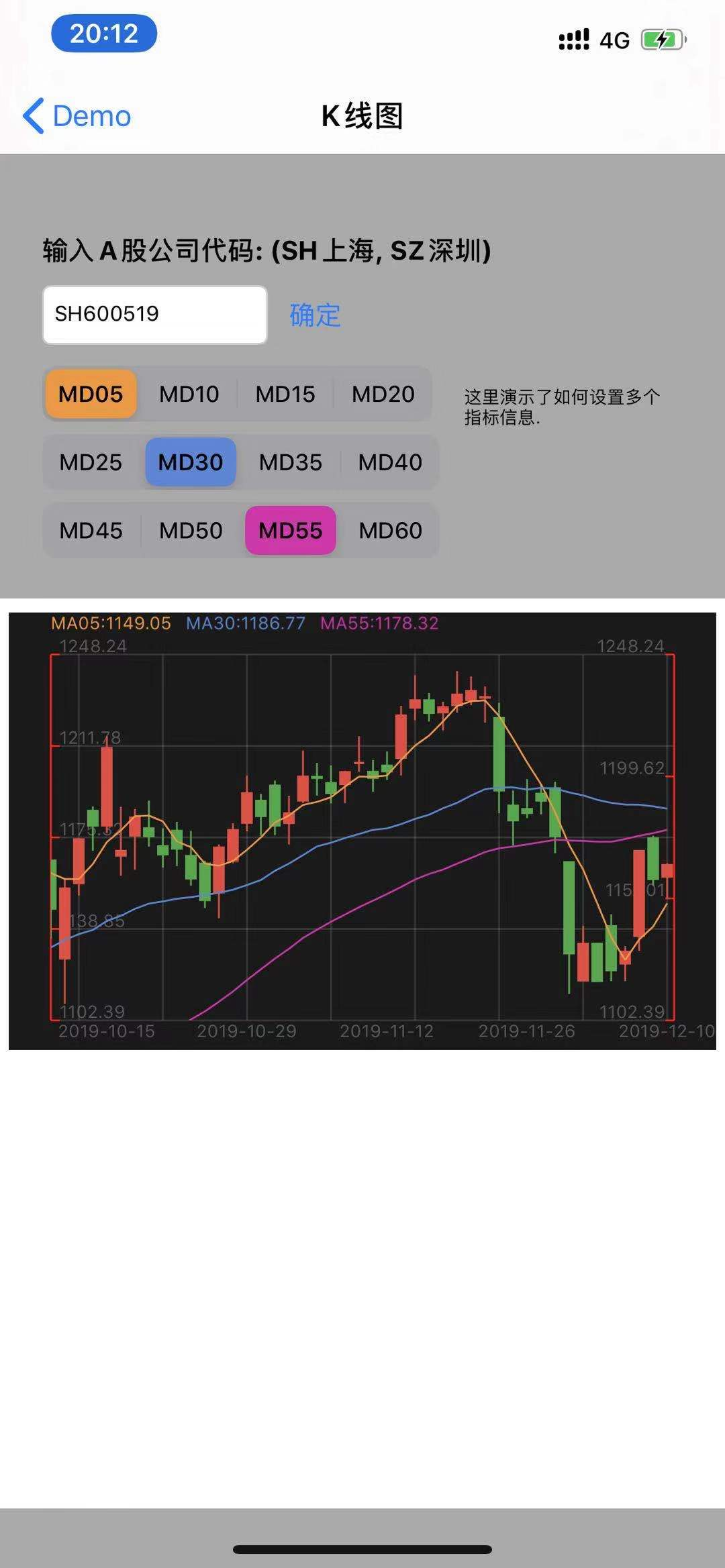The height and width of the screenshot is (1568, 725).
Task: Tap the stock code input field
Action: click(155, 315)
